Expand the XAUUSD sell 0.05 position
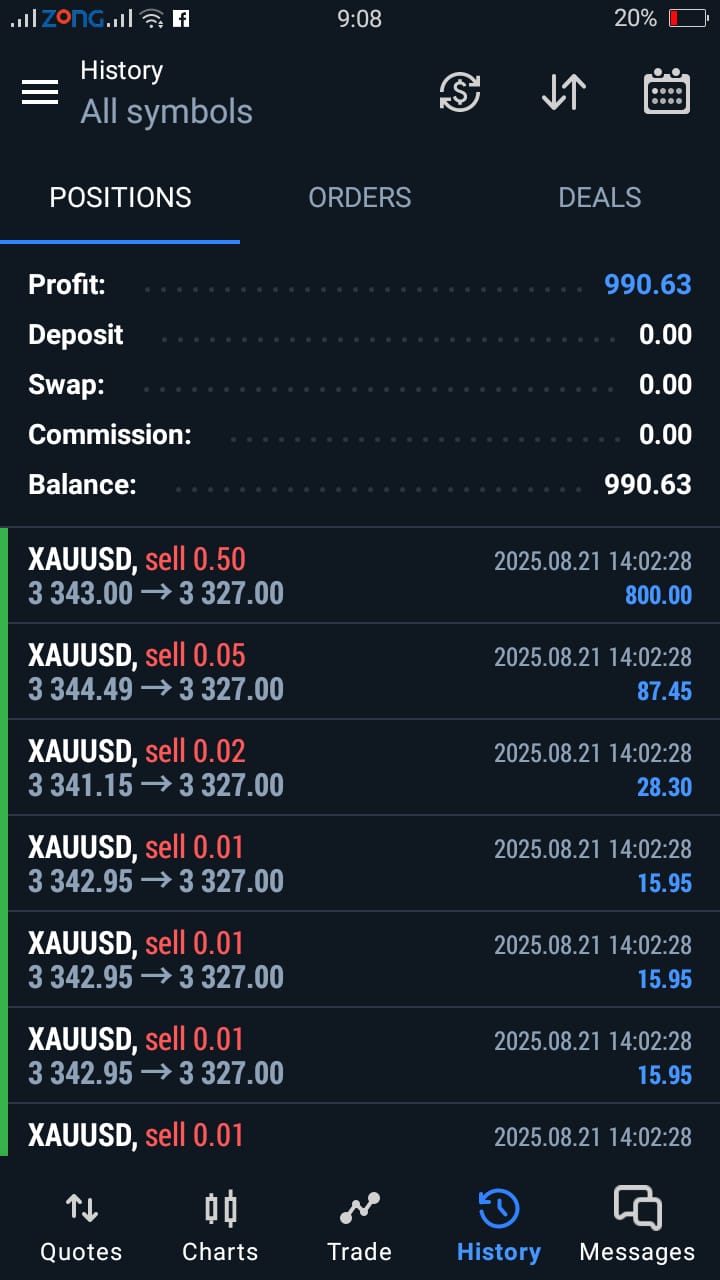The width and height of the screenshot is (720, 1280). point(360,672)
